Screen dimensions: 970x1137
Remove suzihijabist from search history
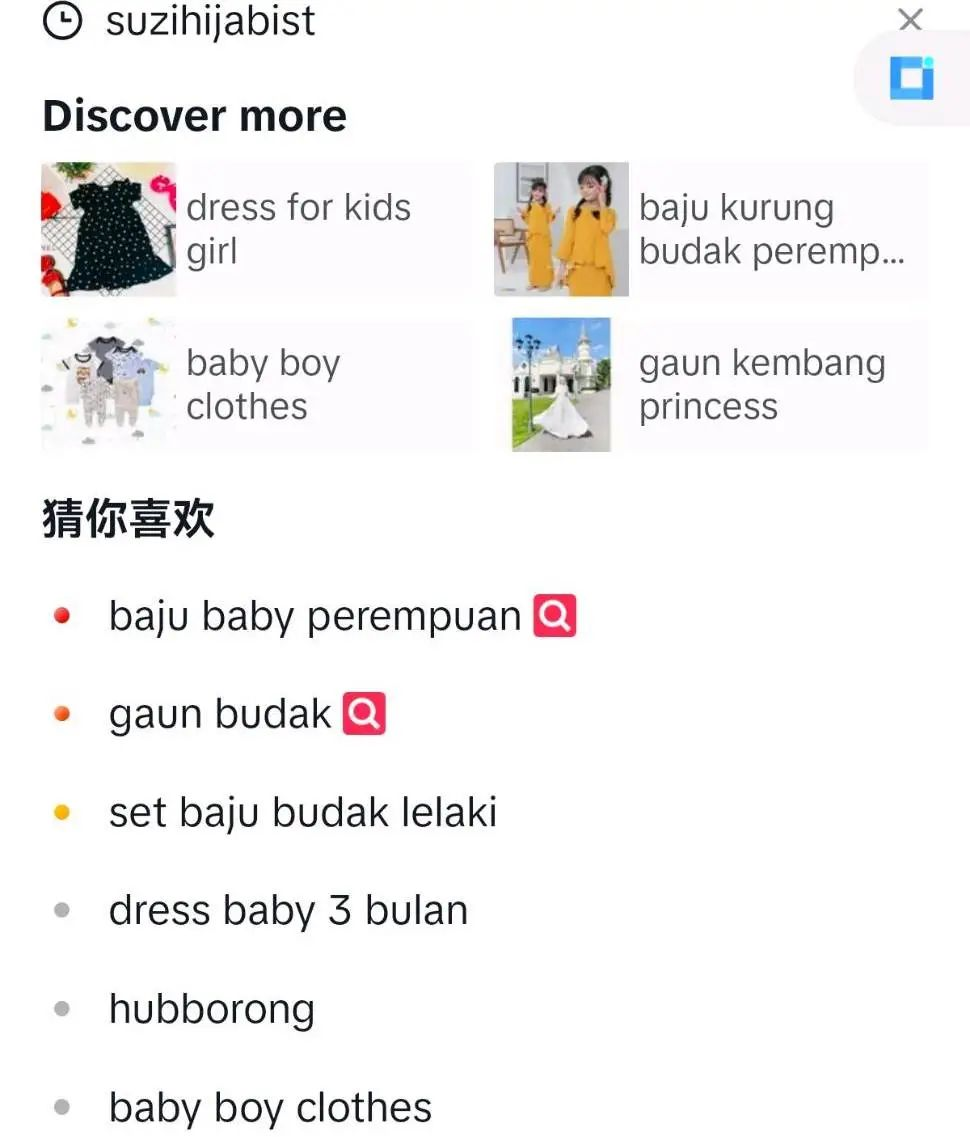tap(910, 20)
